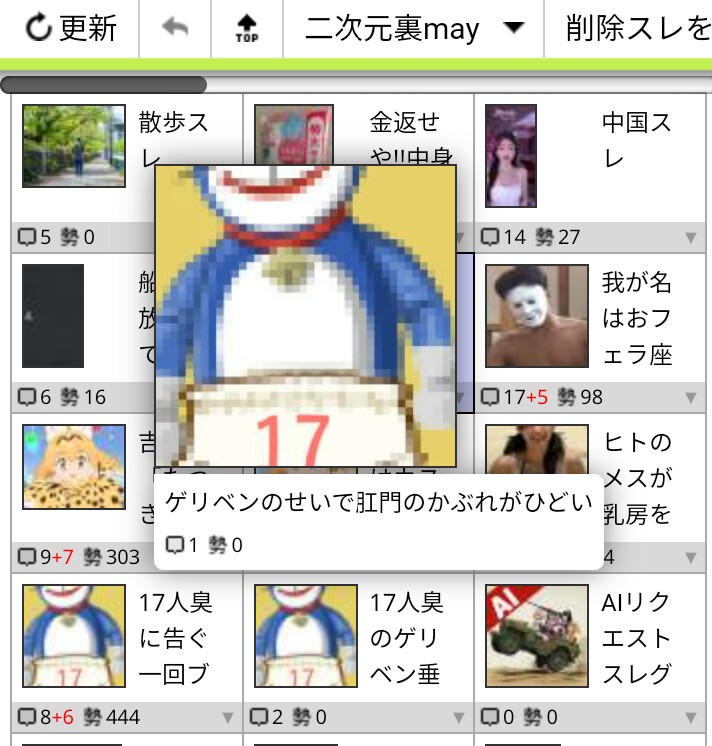Viewport: 712px width, 746px height.
Task: Go back with the reply arrow
Action: click(175, 29)
